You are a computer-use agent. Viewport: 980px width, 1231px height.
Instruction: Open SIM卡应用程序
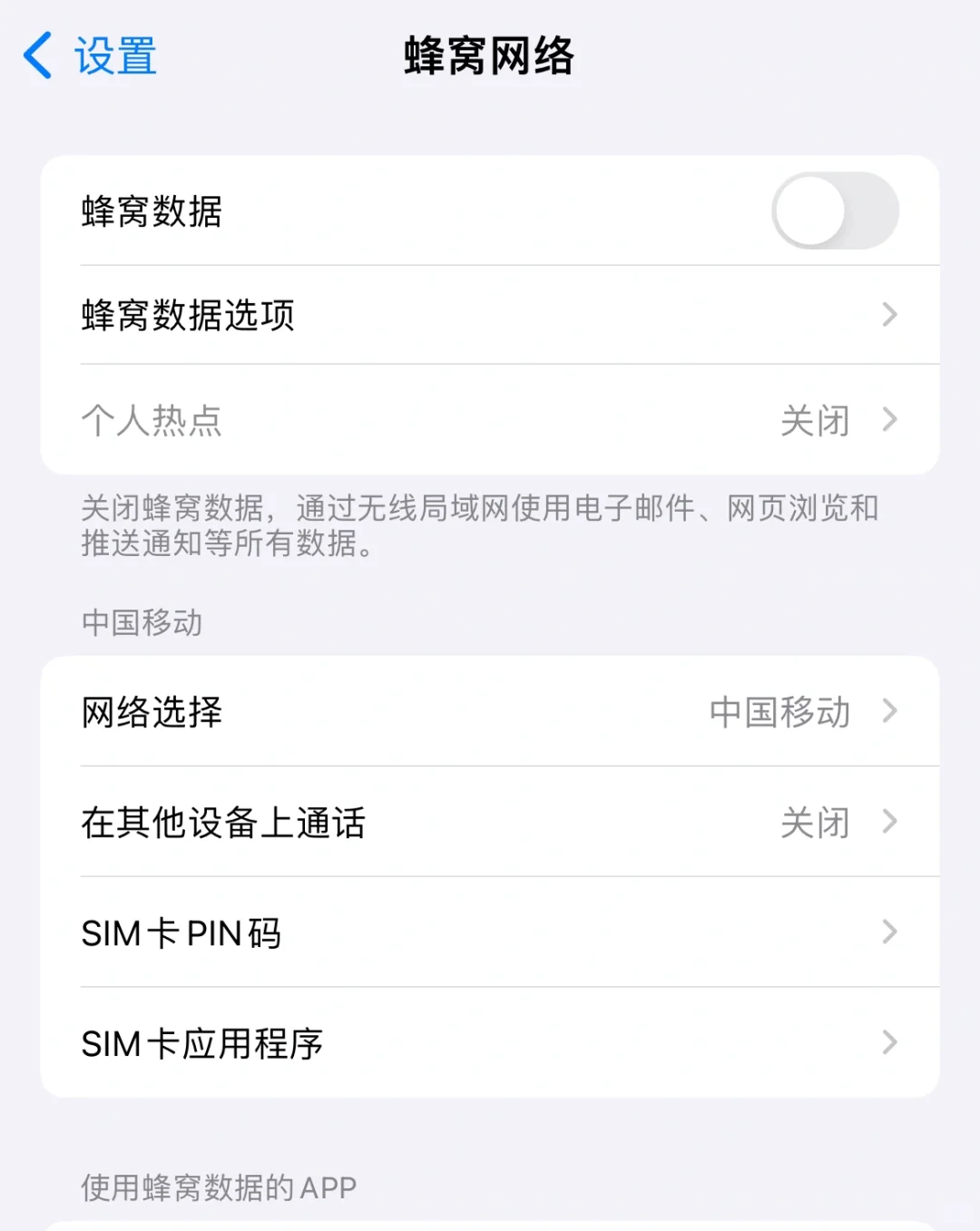click(x=203, y=1043)
